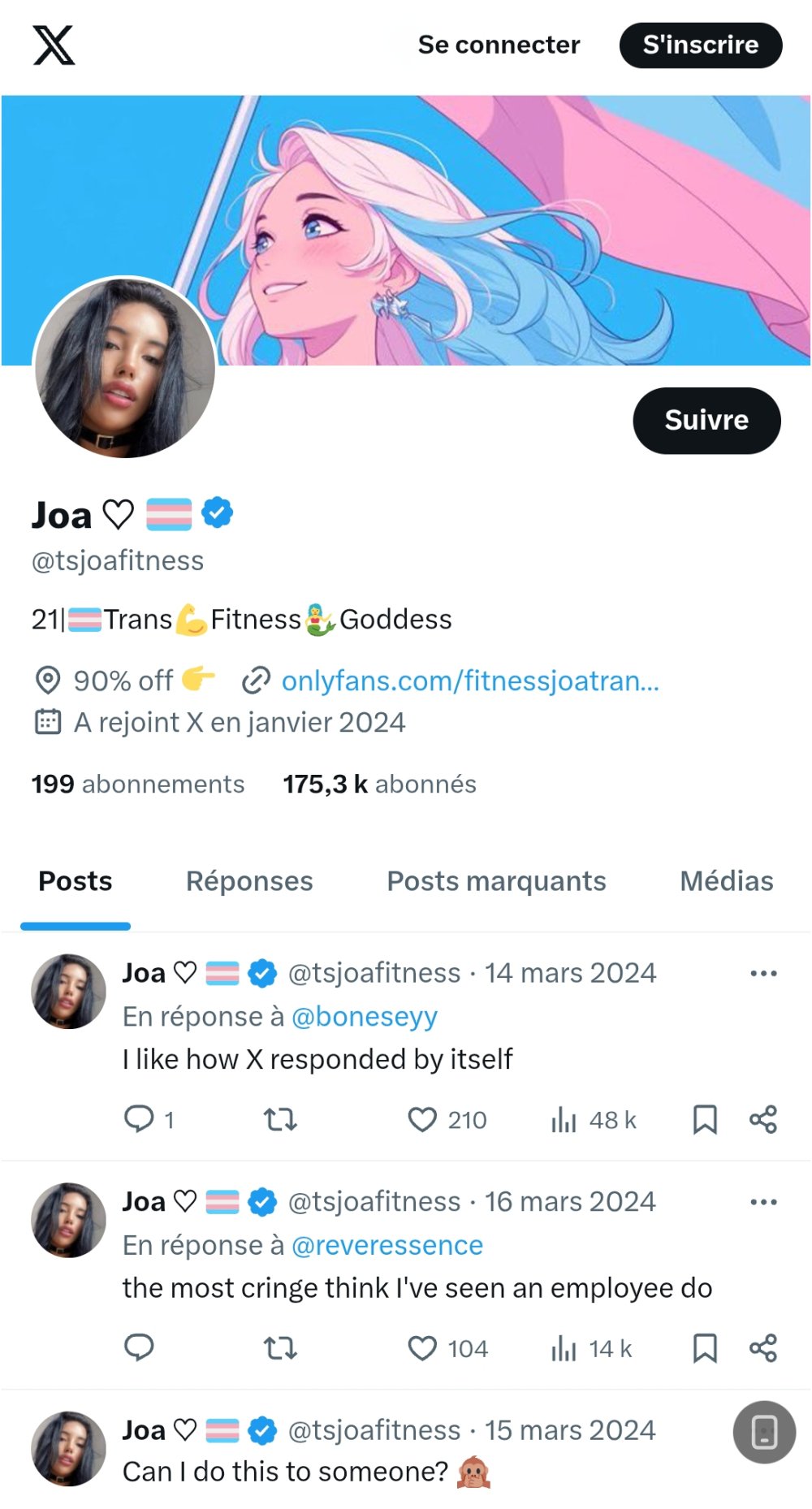
Task: Bookmark the 14 mars 2024 post
Action: click(704, 1120)
